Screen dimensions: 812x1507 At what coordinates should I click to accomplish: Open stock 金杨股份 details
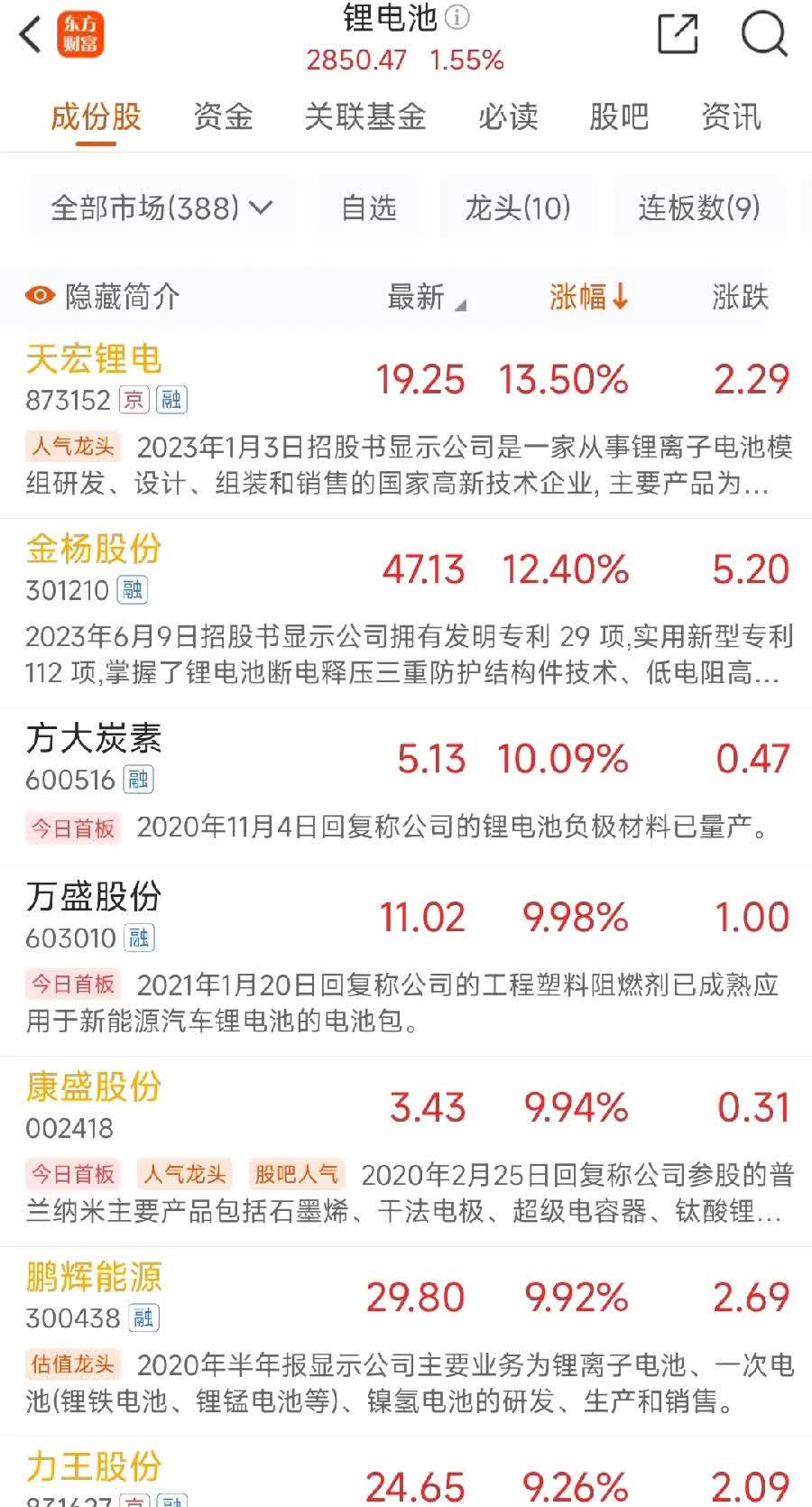(x=93, y=548)
